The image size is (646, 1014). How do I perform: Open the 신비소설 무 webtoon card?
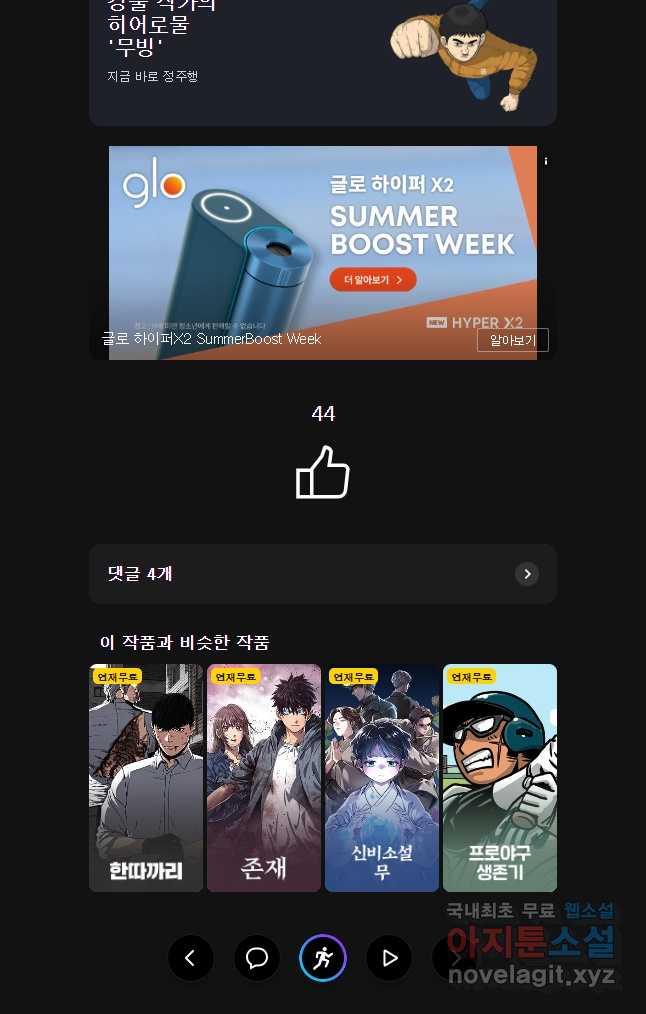(x=382, y=778)
